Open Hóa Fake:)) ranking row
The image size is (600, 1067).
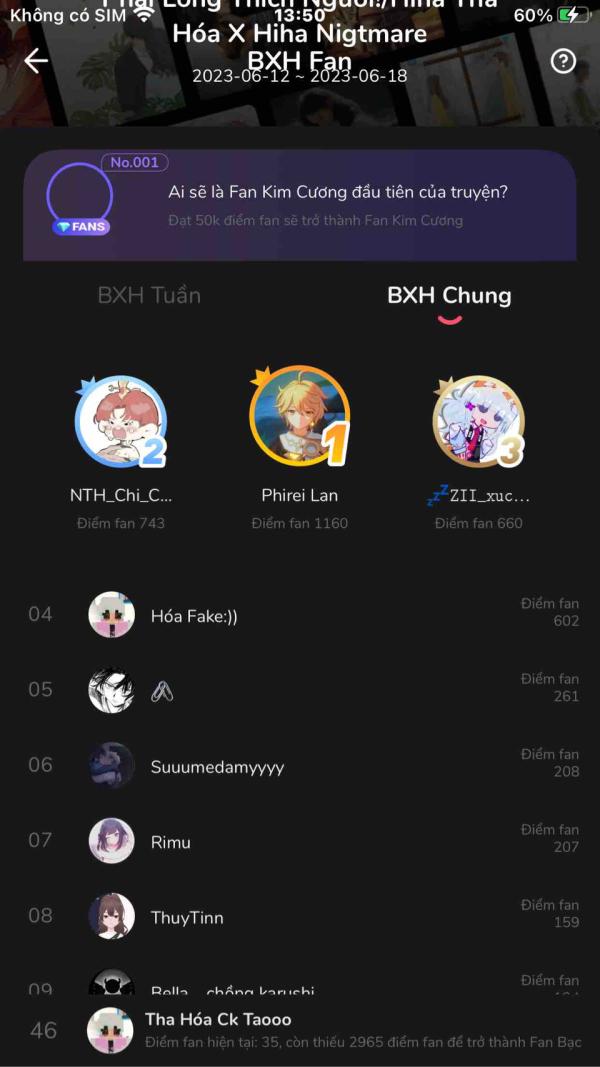coord(300,616)
